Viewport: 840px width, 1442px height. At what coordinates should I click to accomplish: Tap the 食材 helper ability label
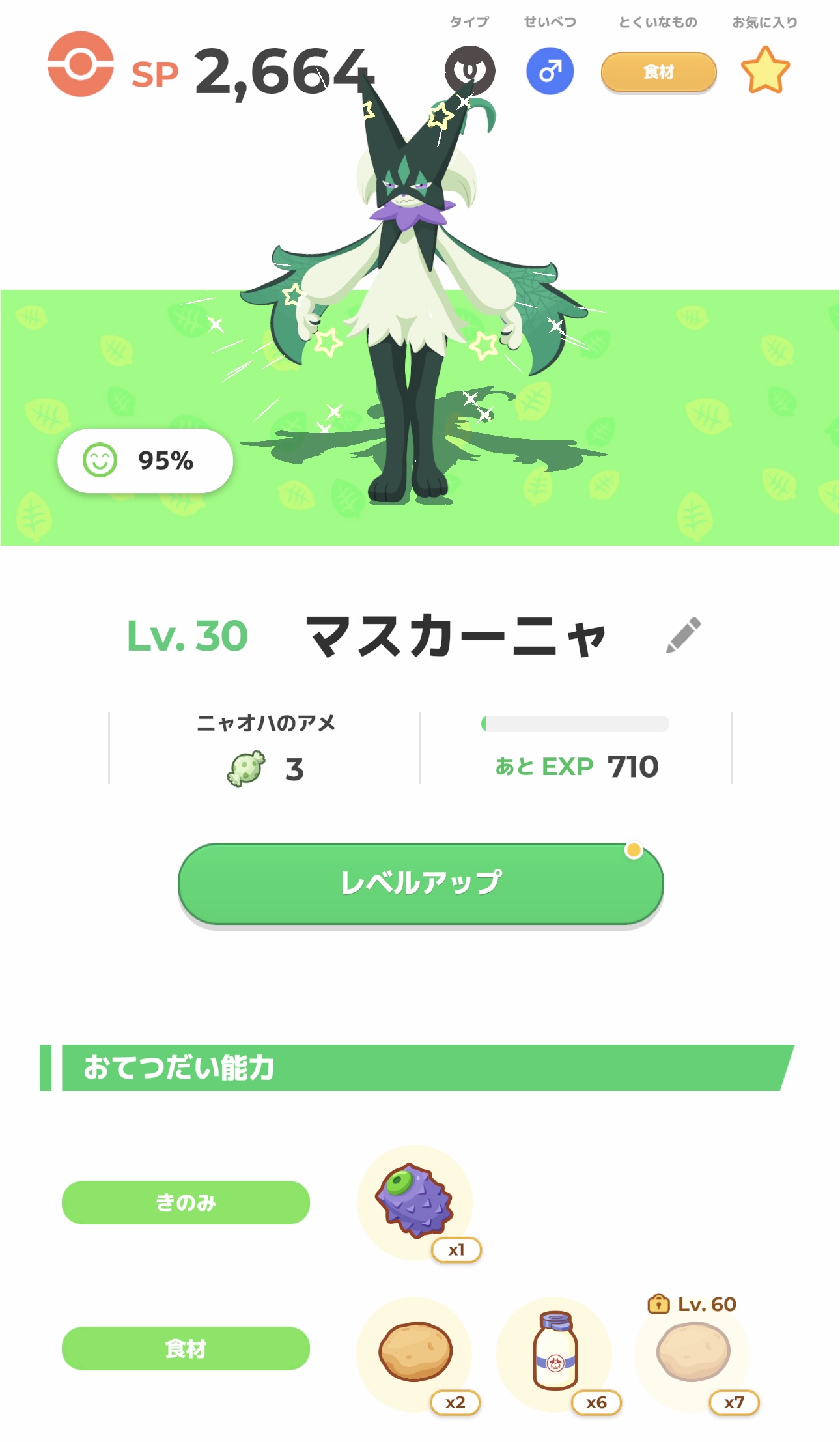coord(186,1348)
